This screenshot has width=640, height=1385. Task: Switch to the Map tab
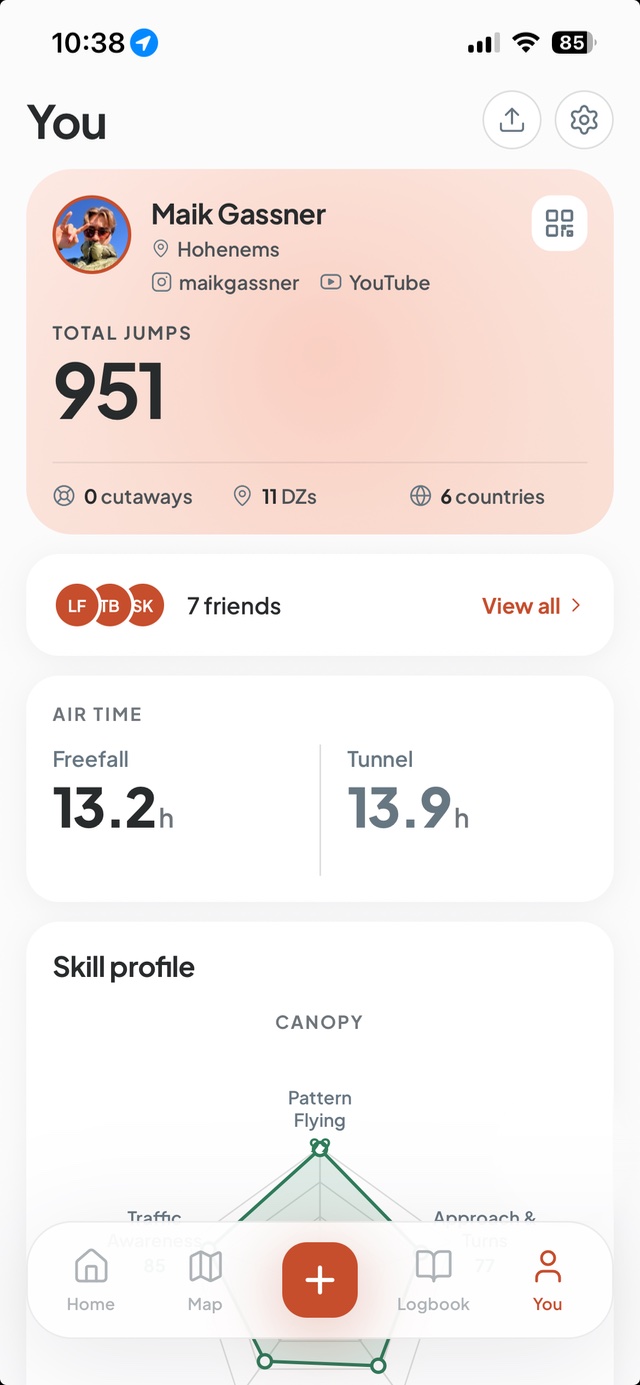tap(205, 1280)
